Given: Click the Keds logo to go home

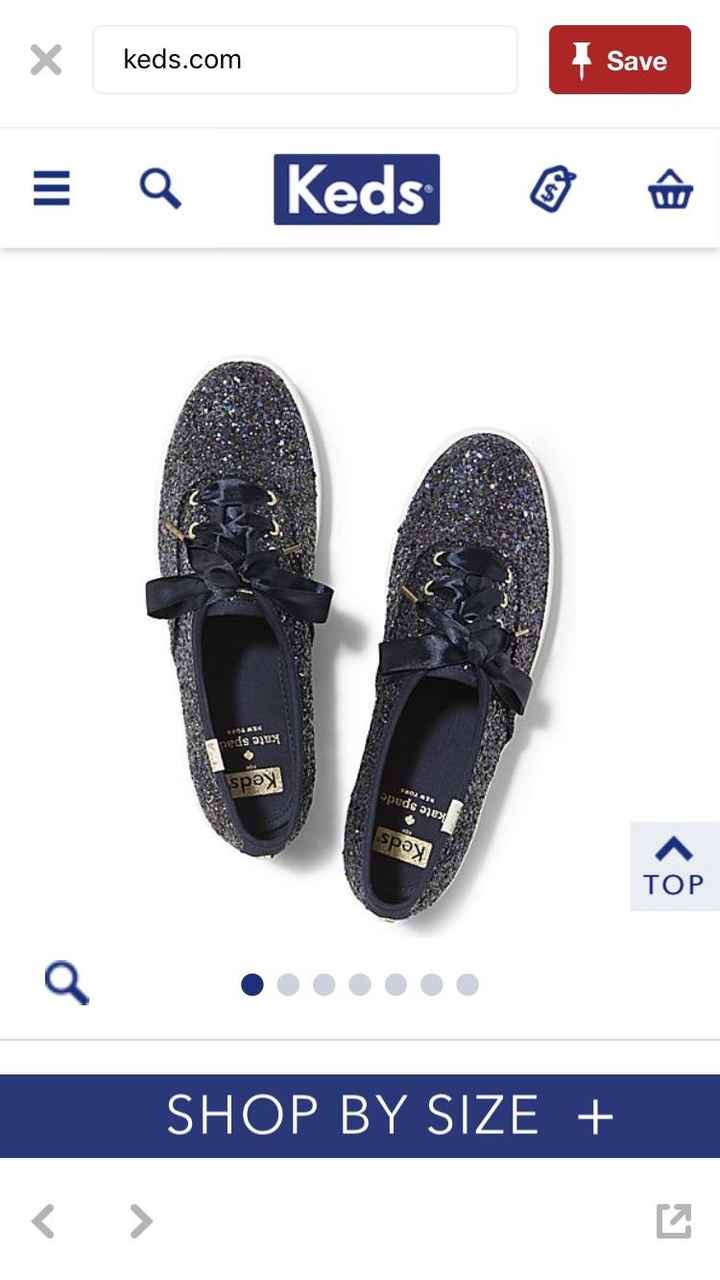Looking at the screenshot, I should pos(357,190).
